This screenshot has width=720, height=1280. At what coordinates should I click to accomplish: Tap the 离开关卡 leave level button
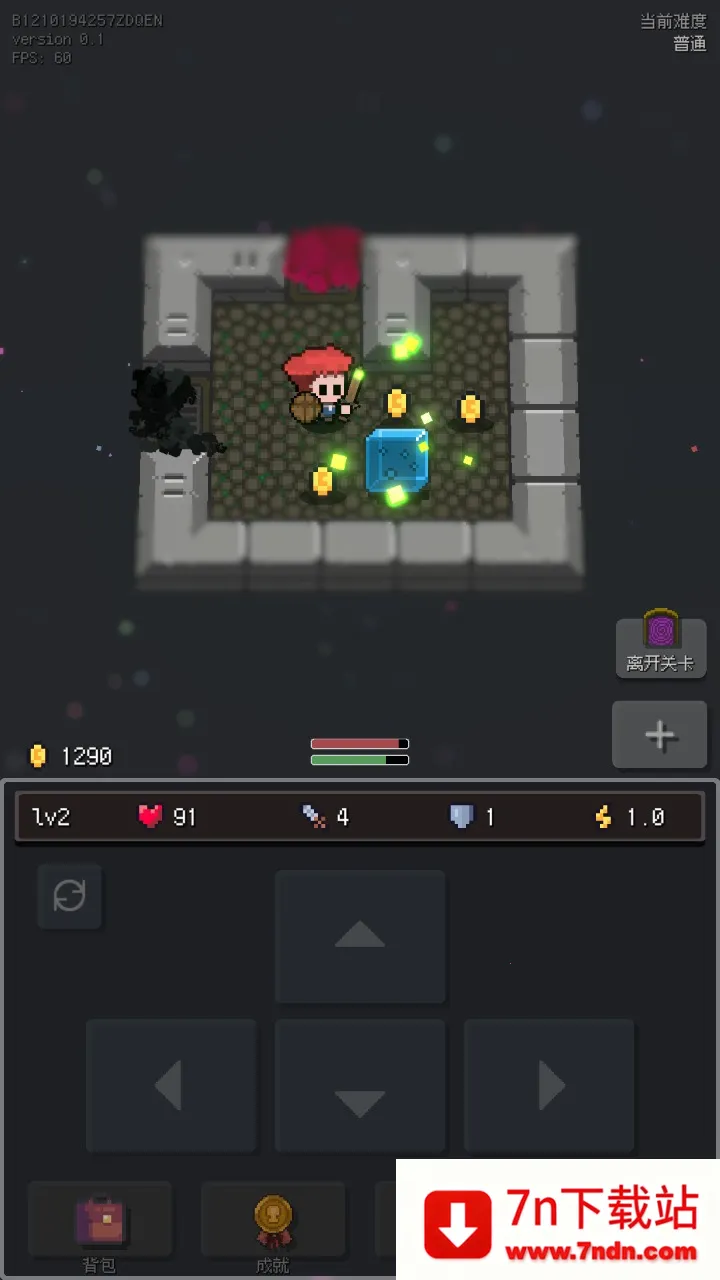click(660, 646)
